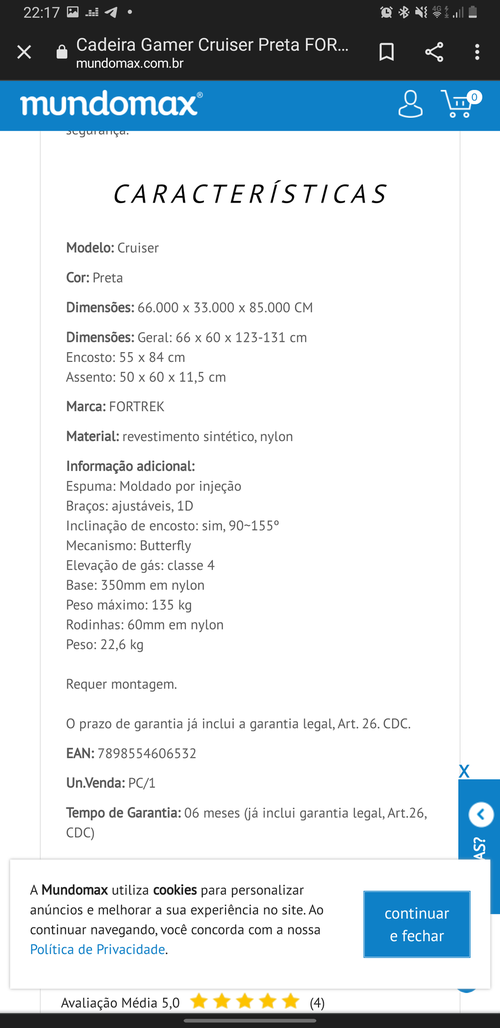Open the user account icon
The width and height of the screenshot is (500, 1028).
click(410, 105)
